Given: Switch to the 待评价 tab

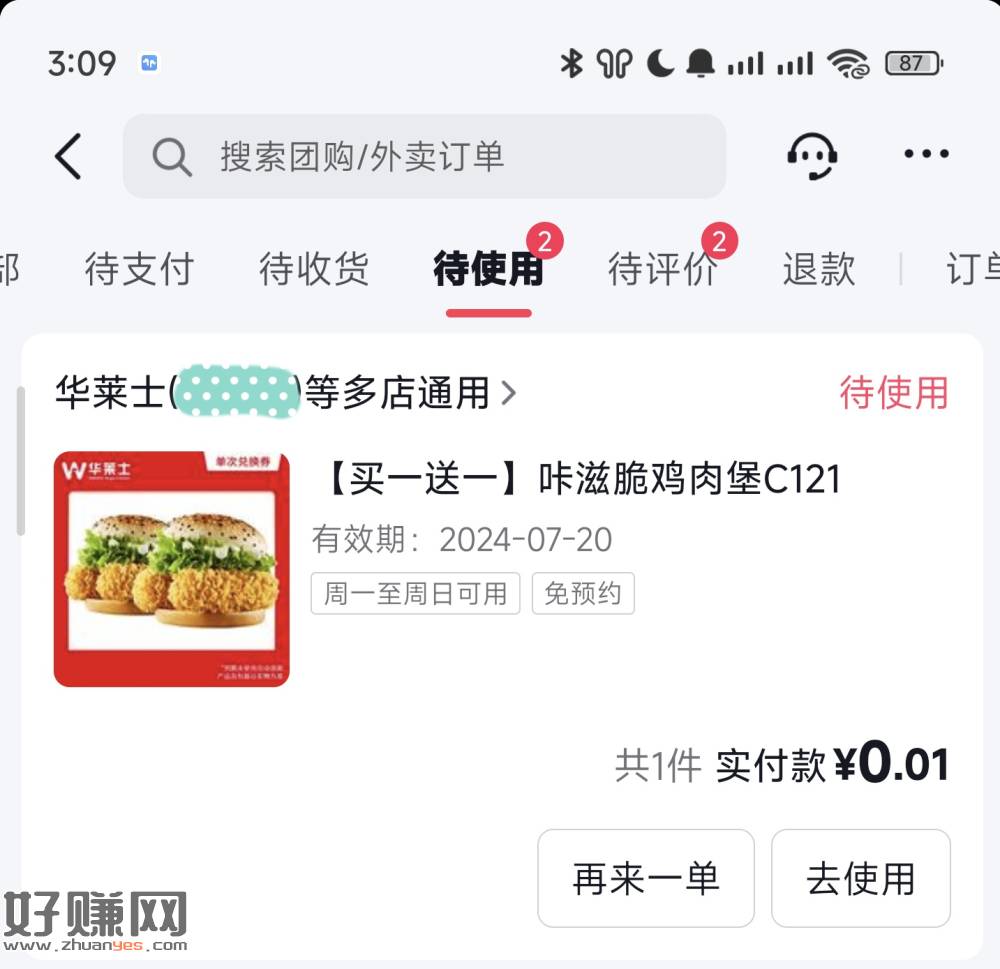Looking at the screenshot, I should pos(662,269).
